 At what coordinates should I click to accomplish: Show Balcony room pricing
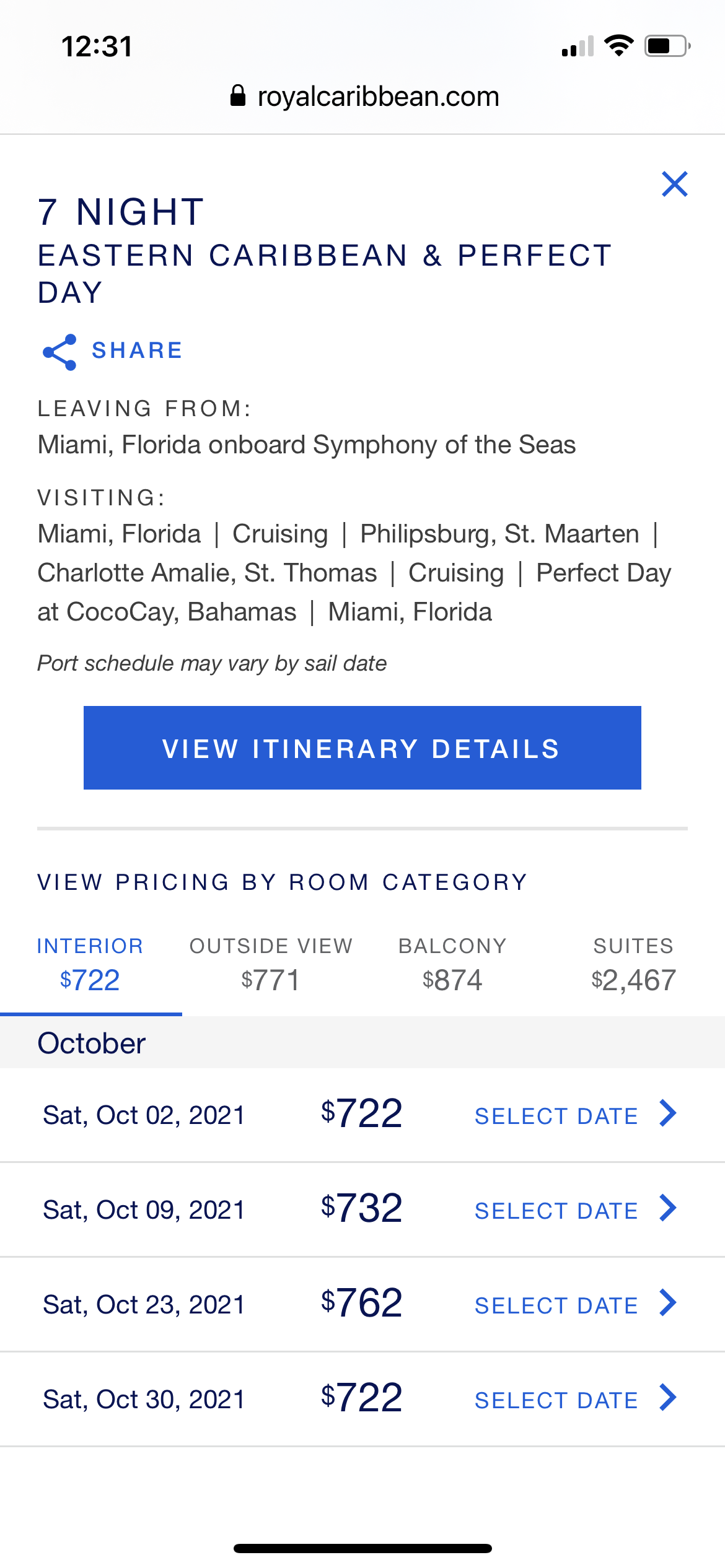(452, 966)
